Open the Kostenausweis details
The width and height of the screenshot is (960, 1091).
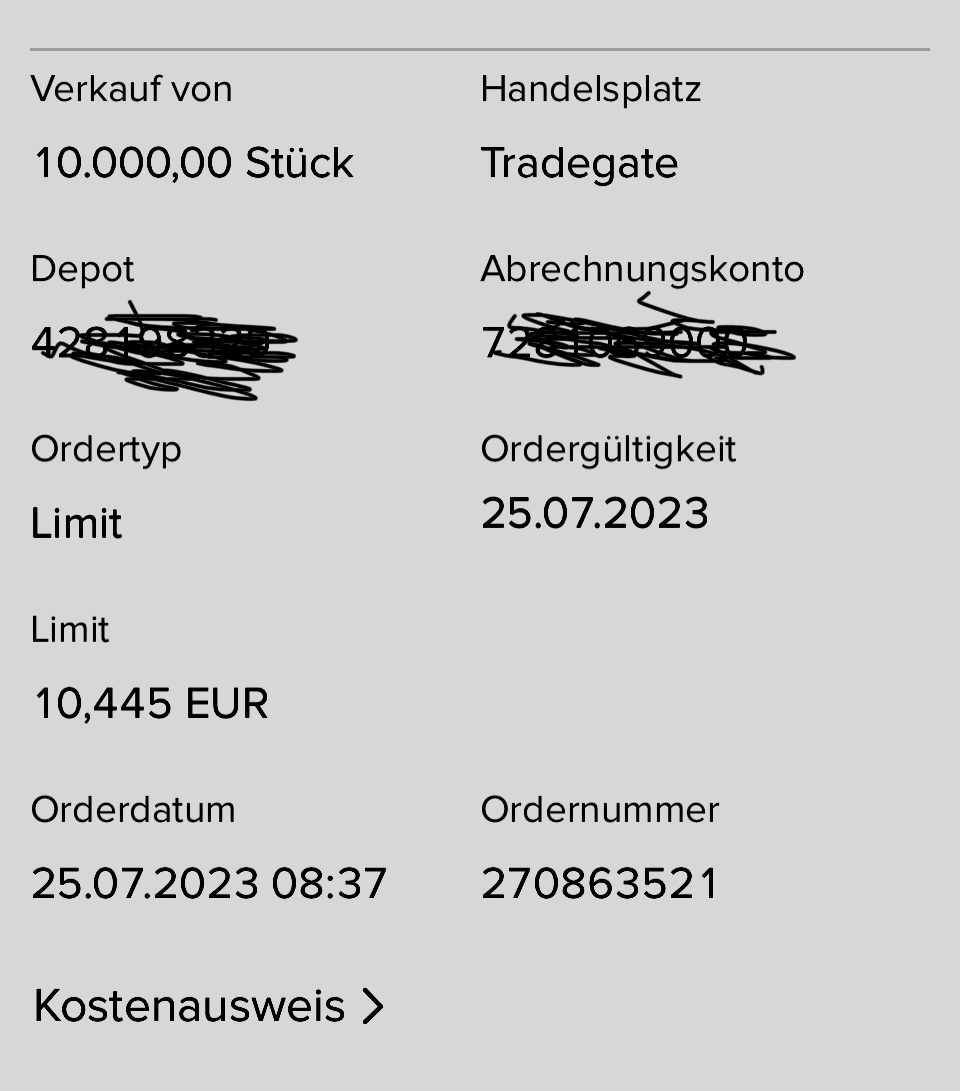(208, 1006)
